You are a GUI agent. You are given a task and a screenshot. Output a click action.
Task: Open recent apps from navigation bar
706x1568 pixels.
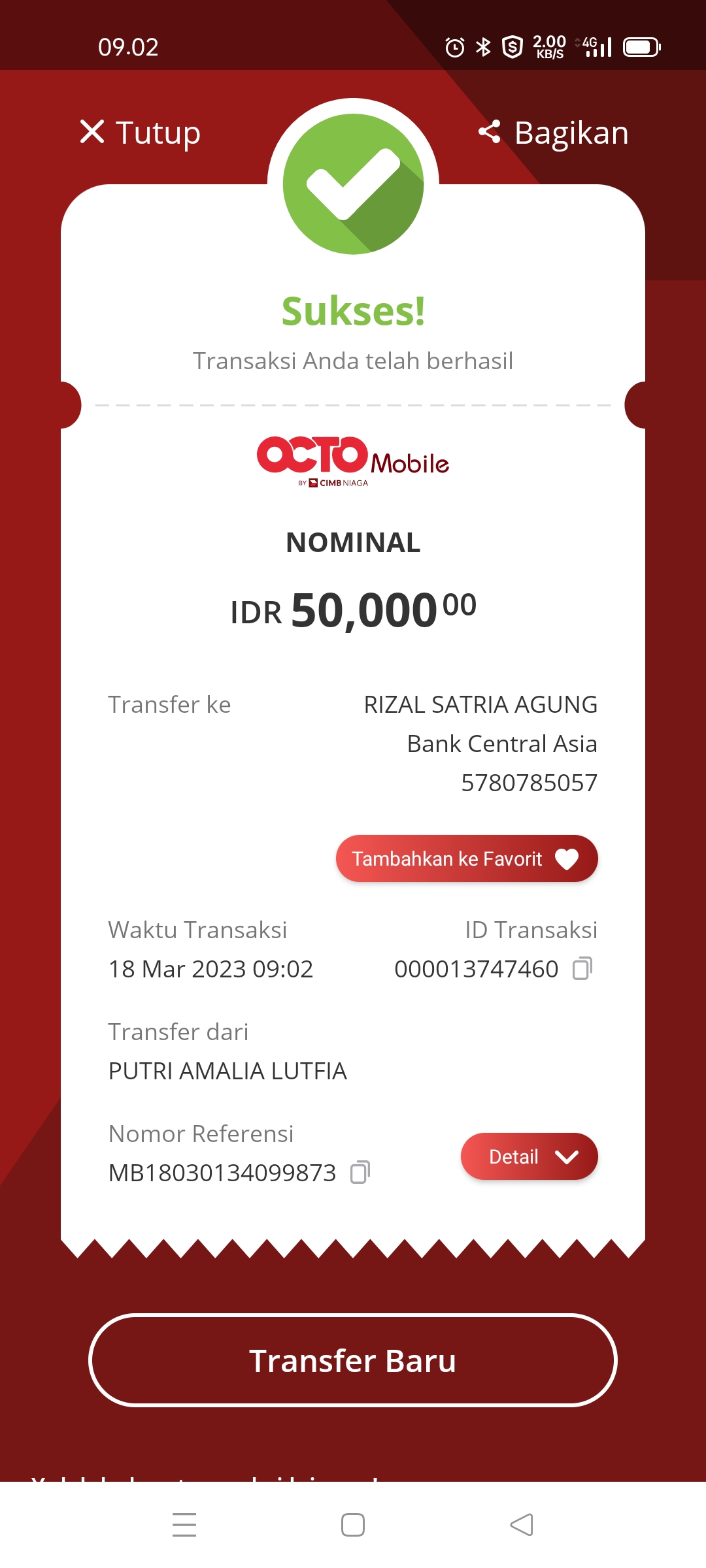click(x=184, y=1525)
